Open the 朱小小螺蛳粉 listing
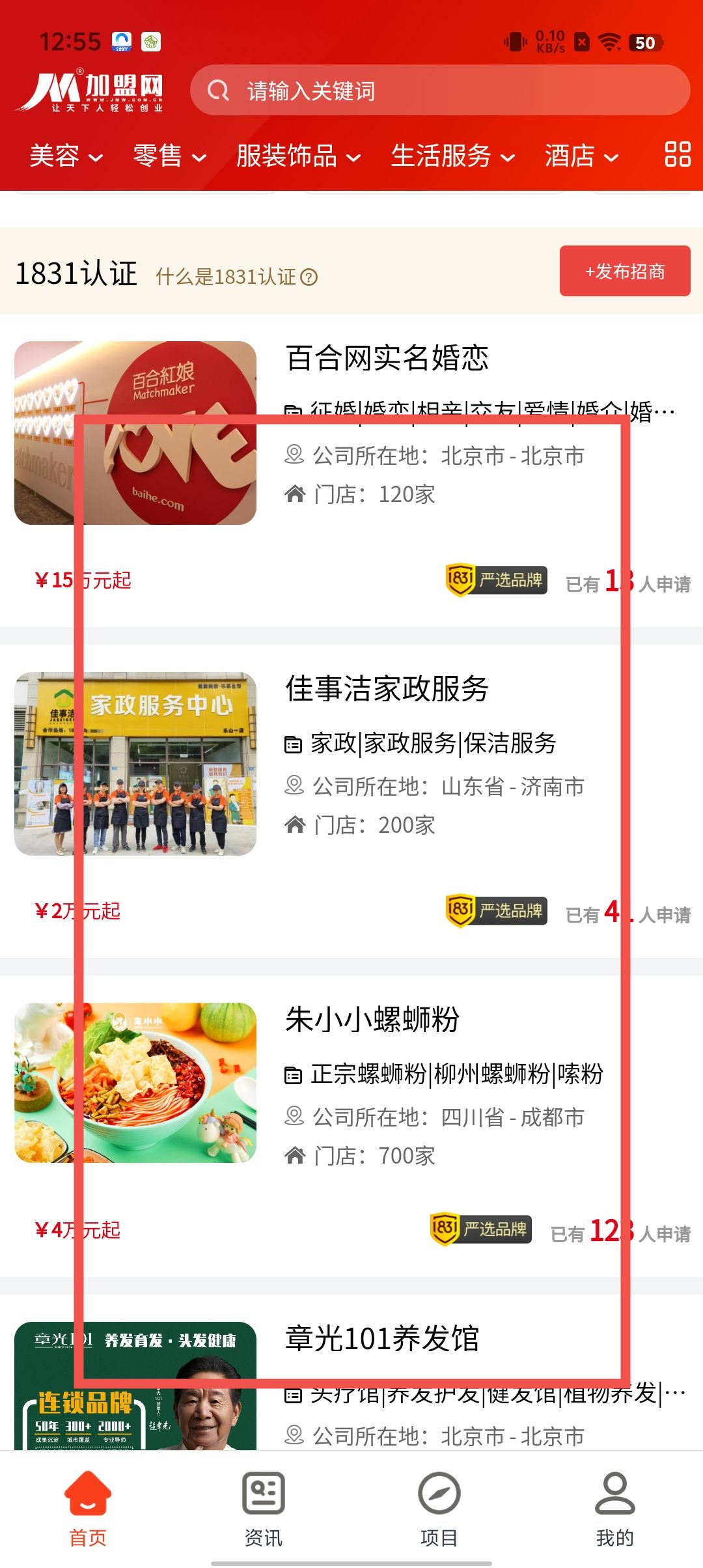 click(x=372, y=1020)
